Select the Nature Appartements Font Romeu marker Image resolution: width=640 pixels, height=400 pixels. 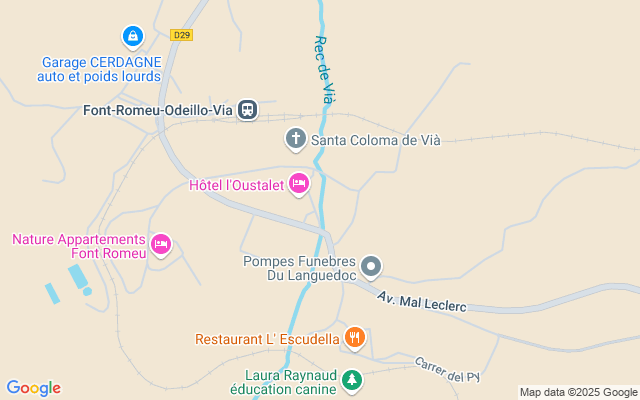(x=161, y=244)
